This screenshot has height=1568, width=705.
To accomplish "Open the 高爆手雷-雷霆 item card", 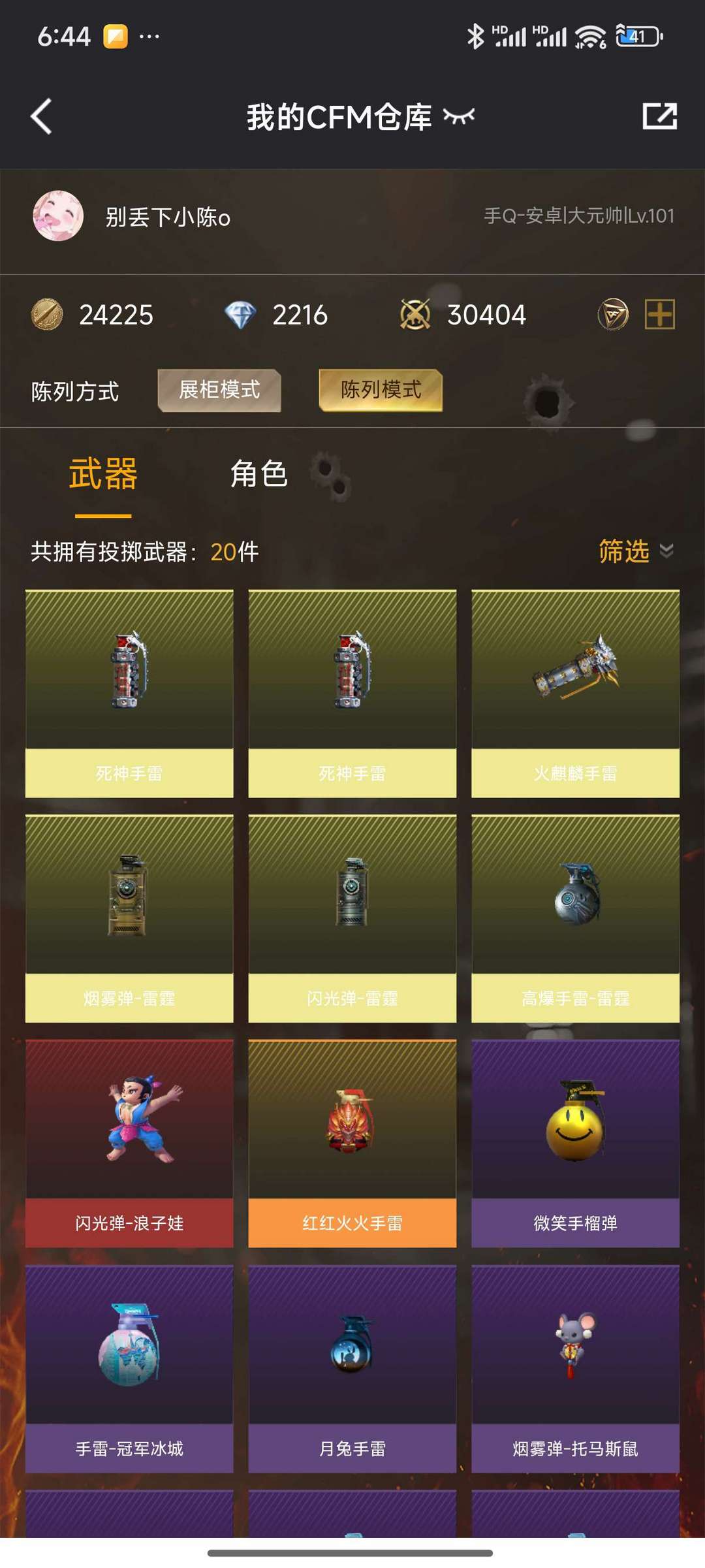I will pyautogui.click(x=575, y=918).
